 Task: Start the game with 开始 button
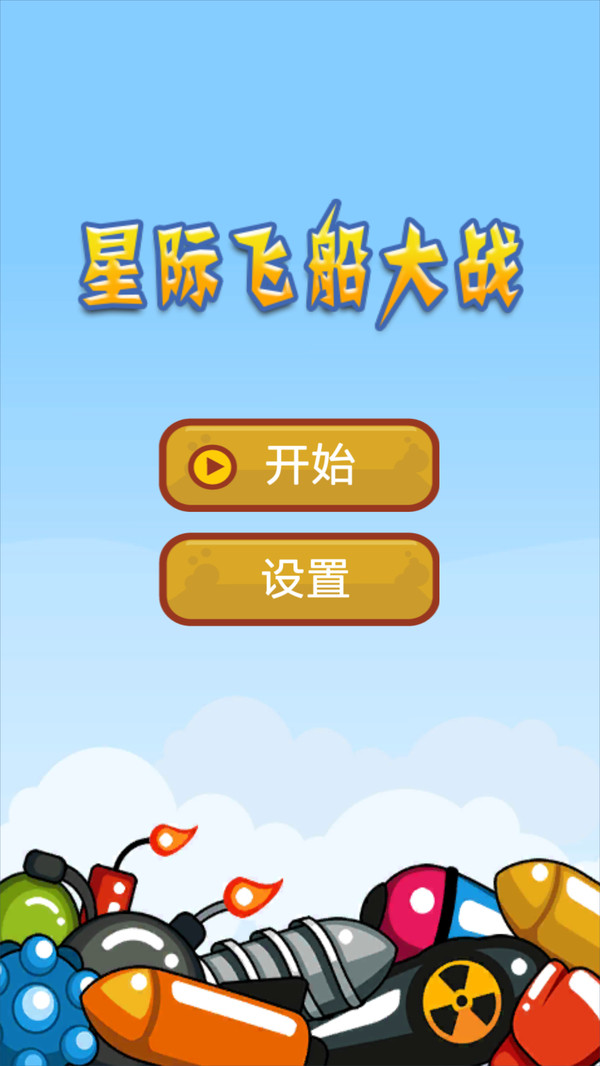coord(299,465)
